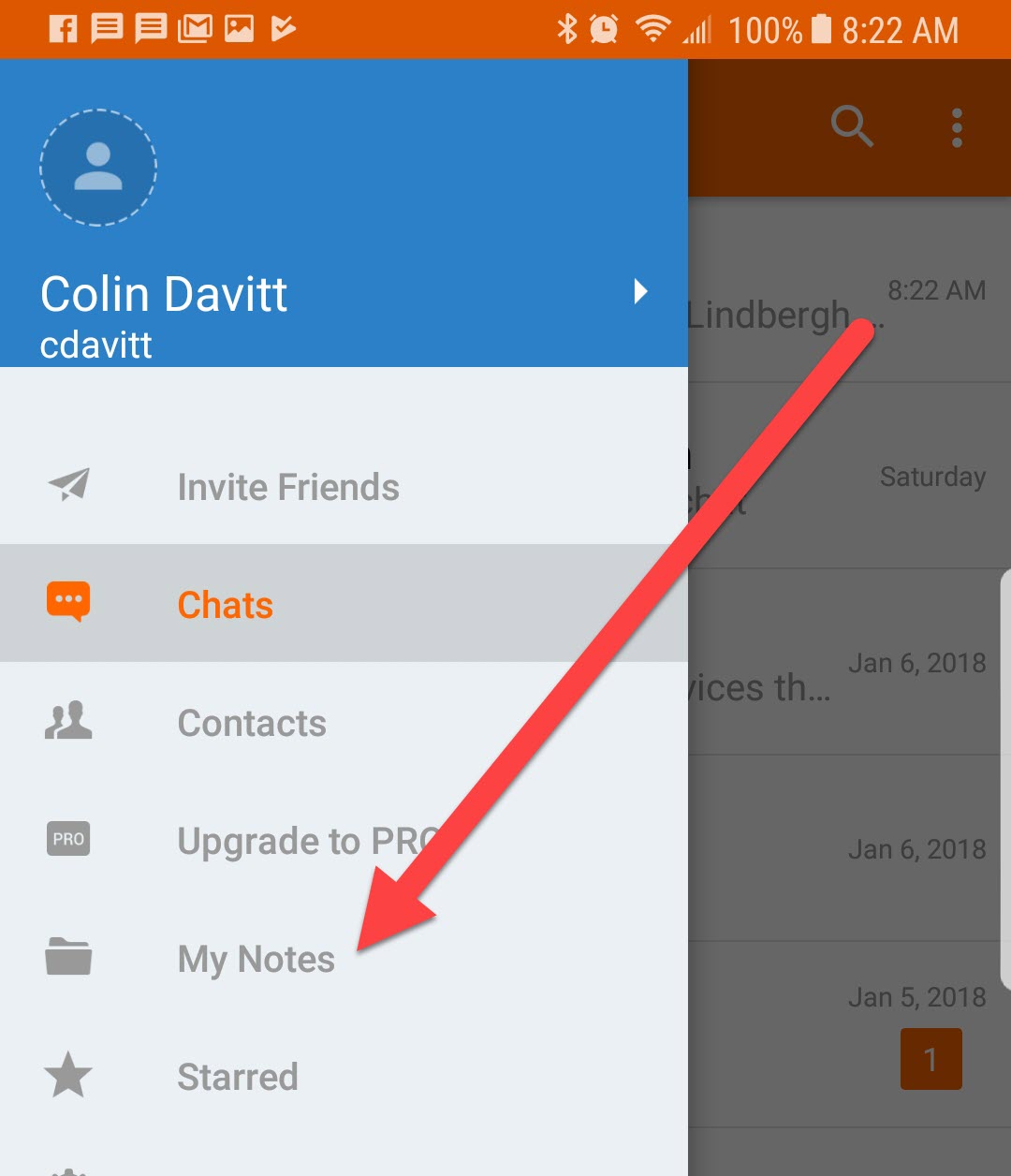
Task: Open Upgrade to PRO
Action: click(300, 841)
